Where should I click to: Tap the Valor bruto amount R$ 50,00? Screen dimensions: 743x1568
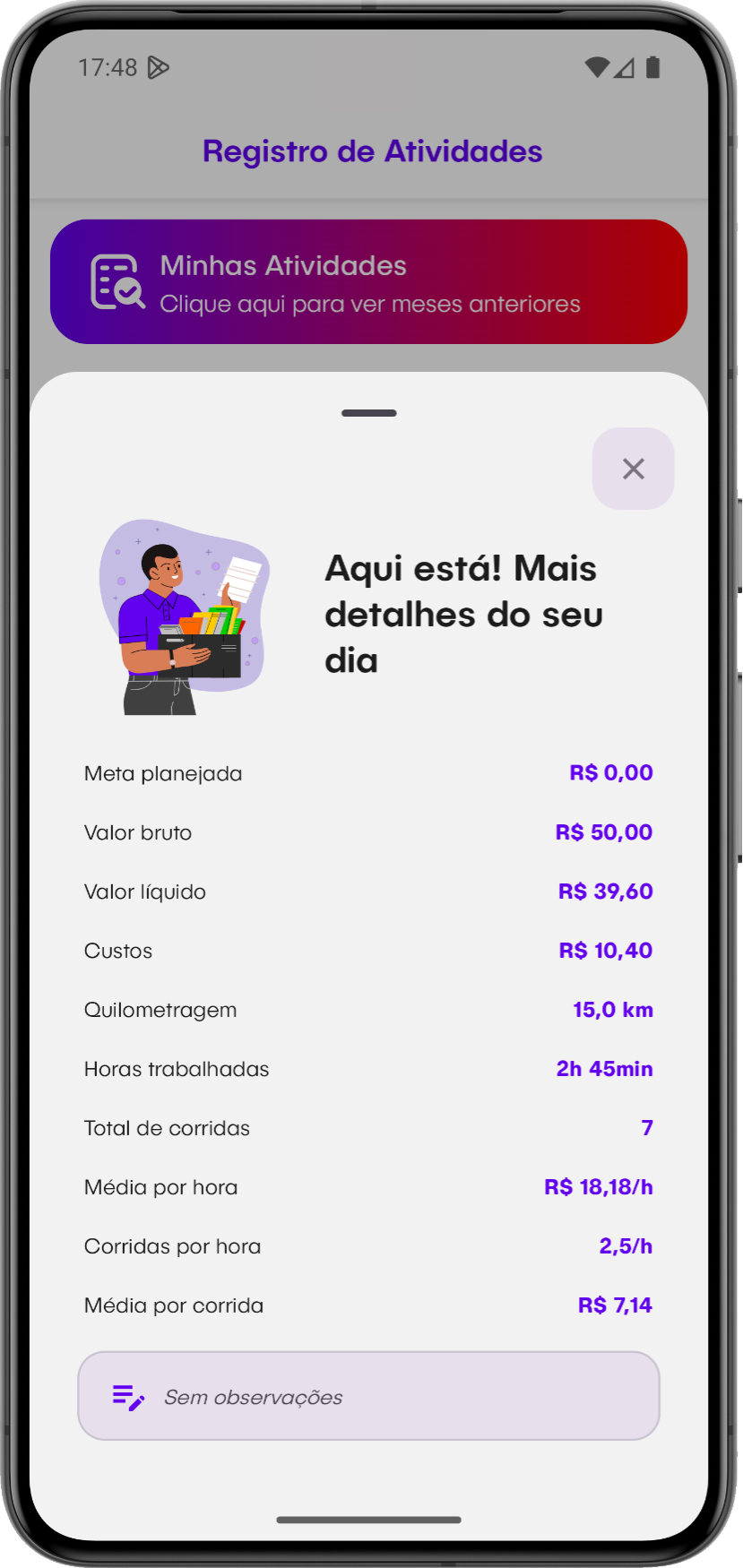point(604,831)
